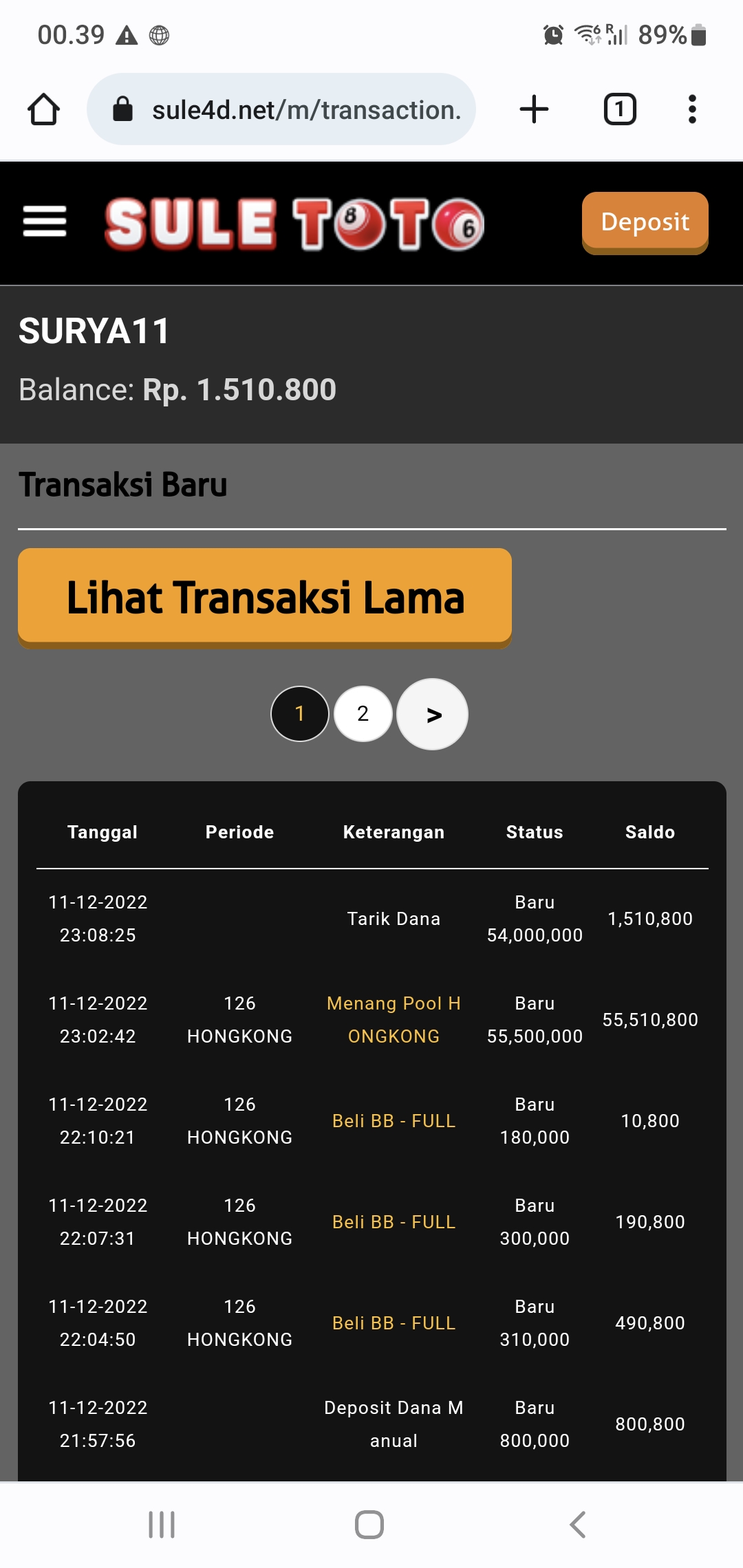
Task: Go back using the system back button
Action: coord(578,1525)
